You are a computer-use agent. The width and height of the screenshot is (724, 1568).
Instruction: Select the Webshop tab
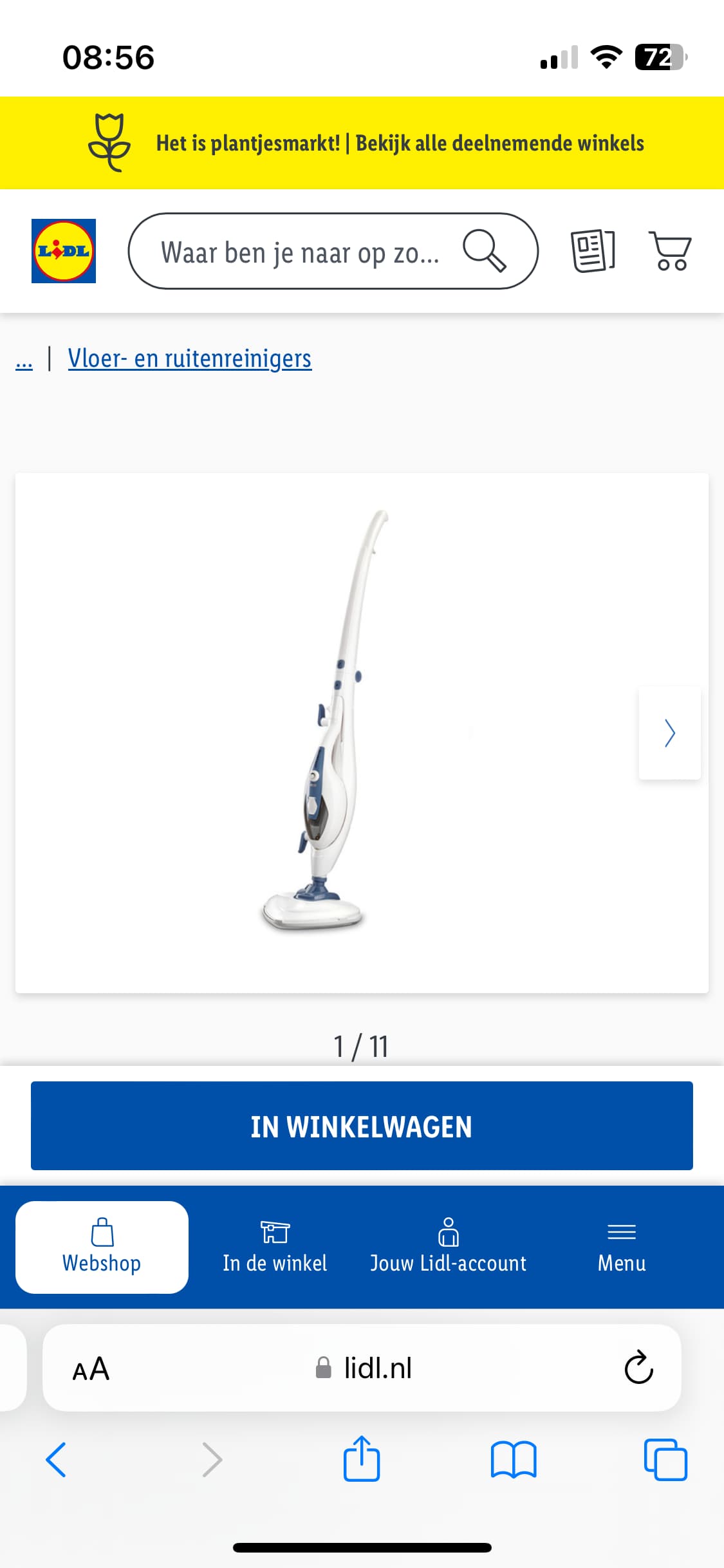click(x=102, y=1247)
